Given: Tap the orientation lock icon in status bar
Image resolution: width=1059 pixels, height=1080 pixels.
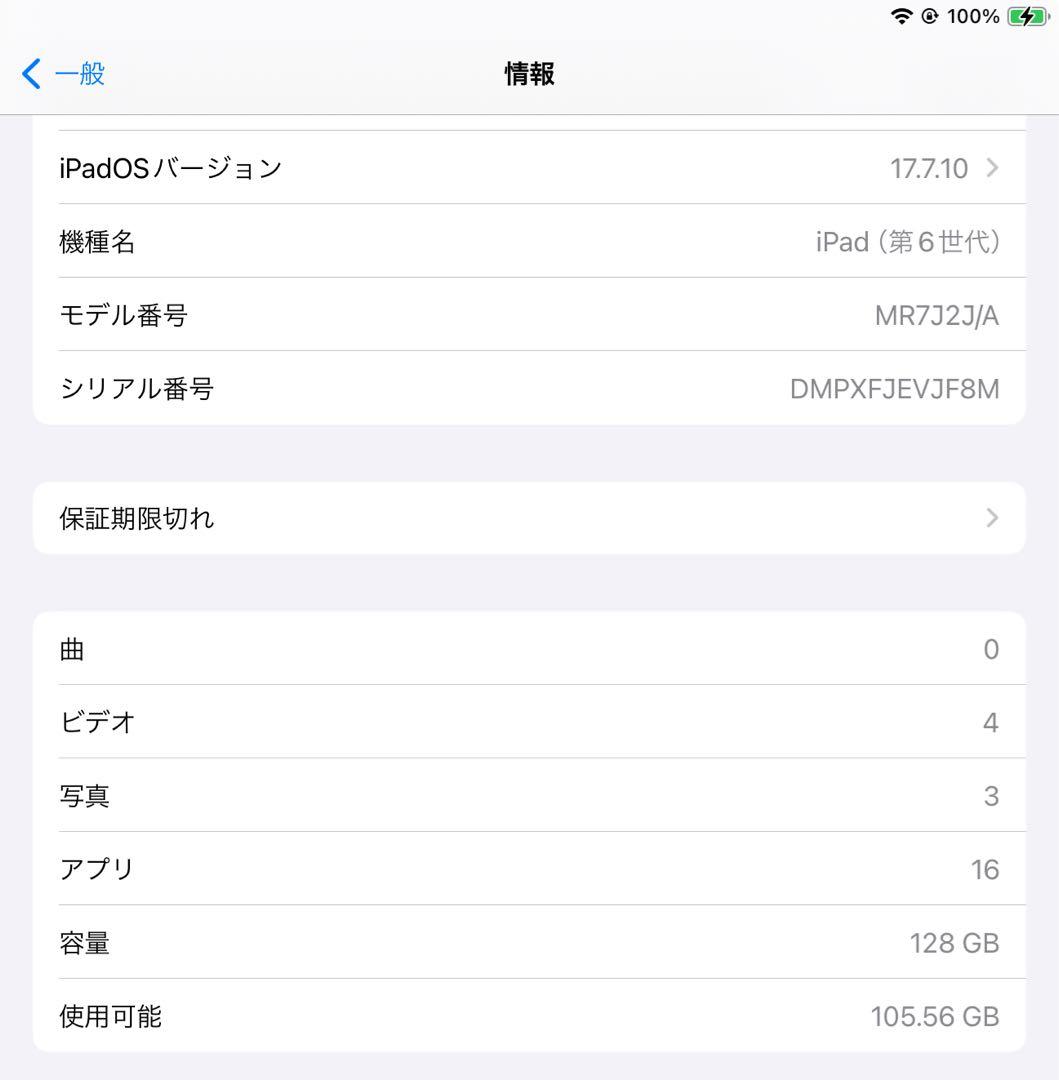Looking at the screenshot, I should click(x=929, y=16).
